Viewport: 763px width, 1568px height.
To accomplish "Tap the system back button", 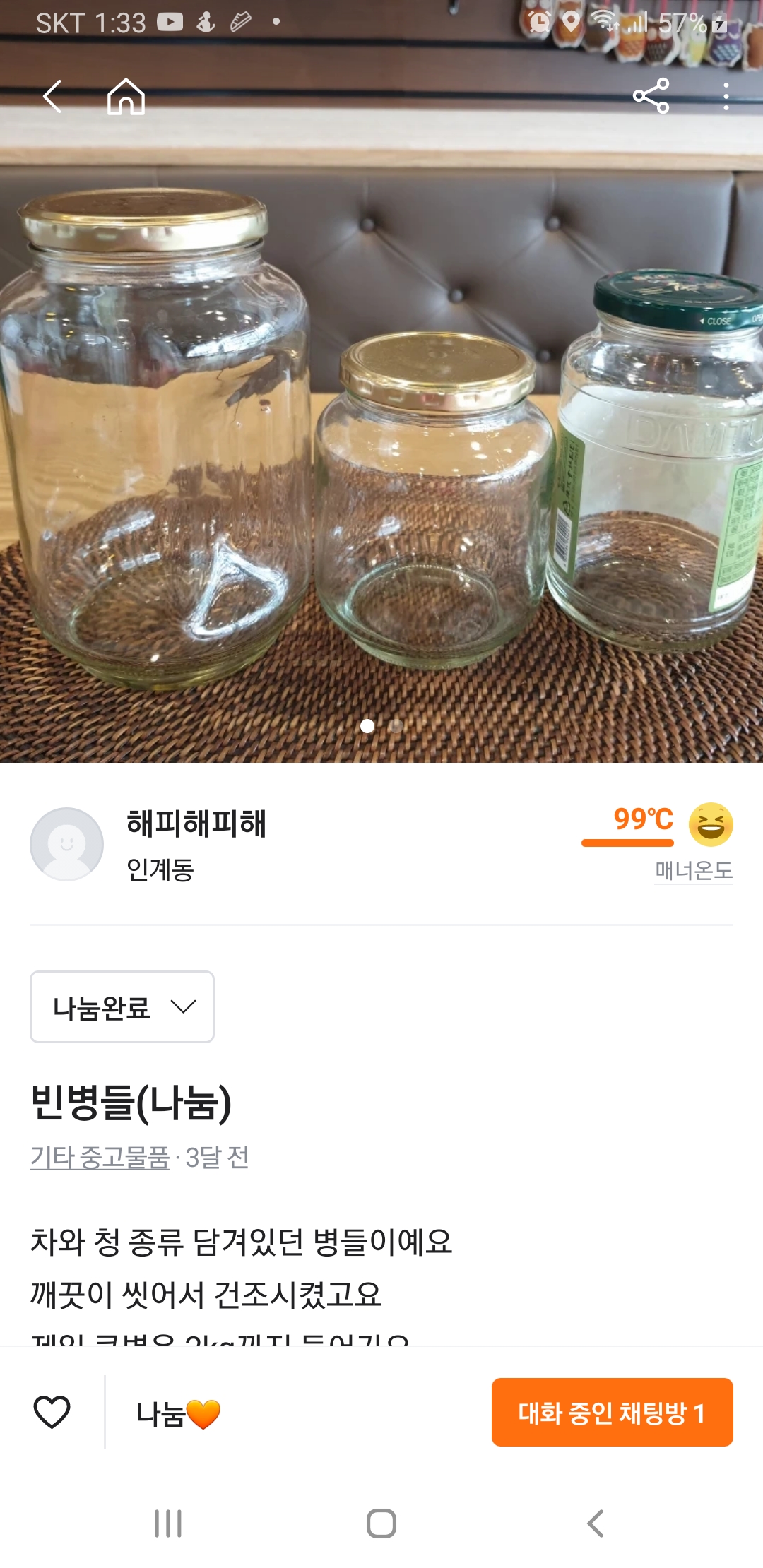I will point(596,1524).
